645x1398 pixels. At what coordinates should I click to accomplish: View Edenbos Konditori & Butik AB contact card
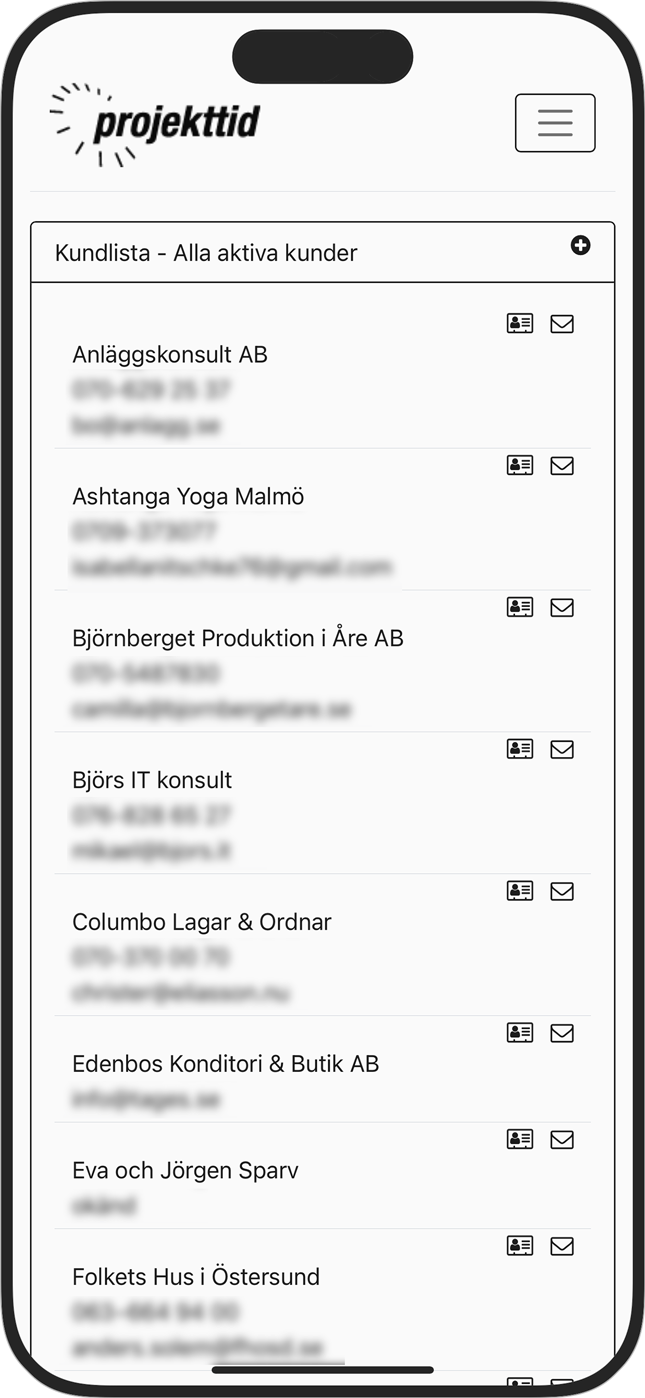coord(520,1033)
